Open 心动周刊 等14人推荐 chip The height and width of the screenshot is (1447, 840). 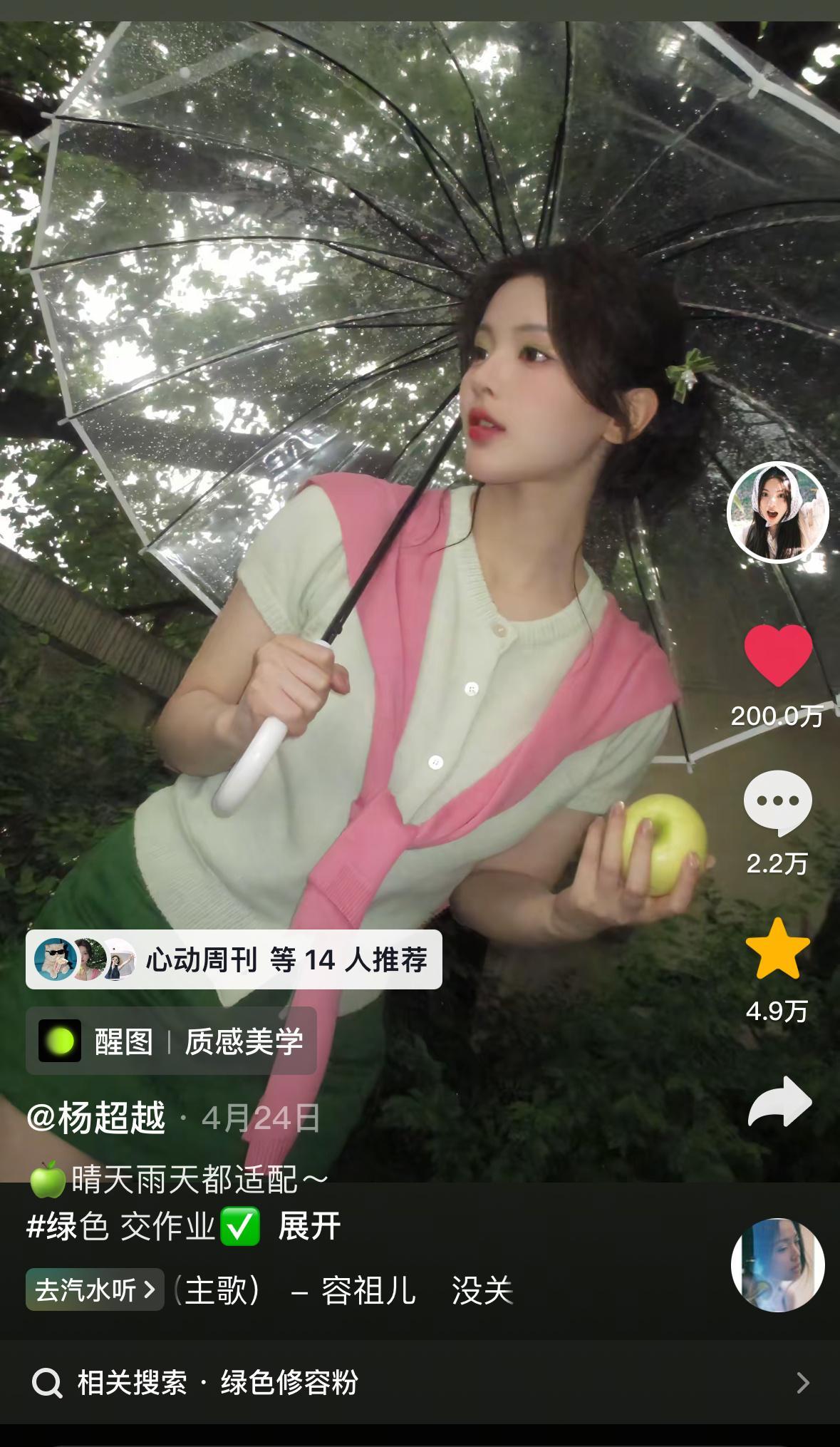click(234, 959)
